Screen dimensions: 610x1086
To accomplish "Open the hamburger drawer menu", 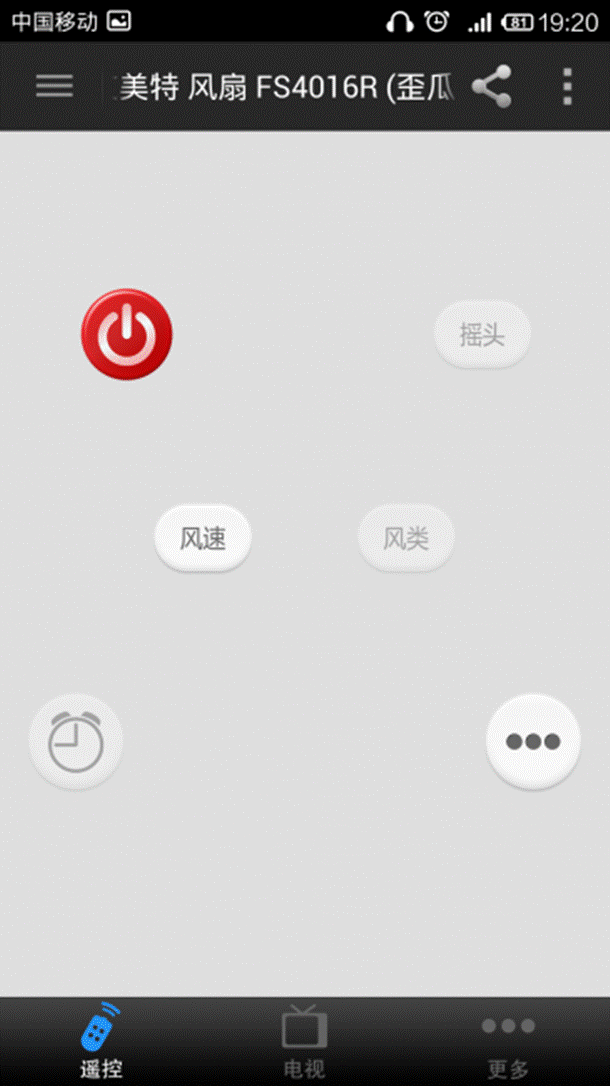I will click(55, 85).
